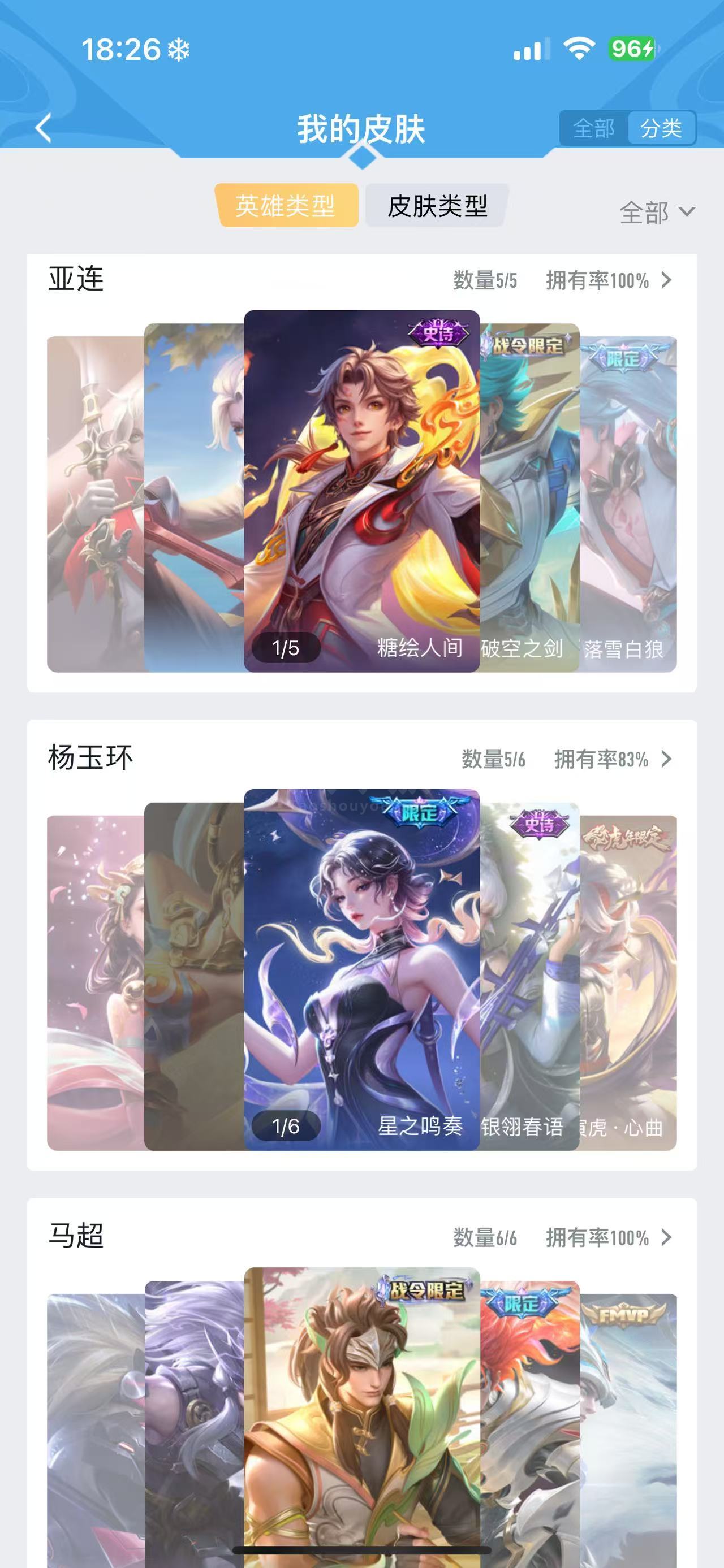Switch to the 皮肤类型 tab
724x1568 pixels.
pyautogui.click(x=437, y=206)
